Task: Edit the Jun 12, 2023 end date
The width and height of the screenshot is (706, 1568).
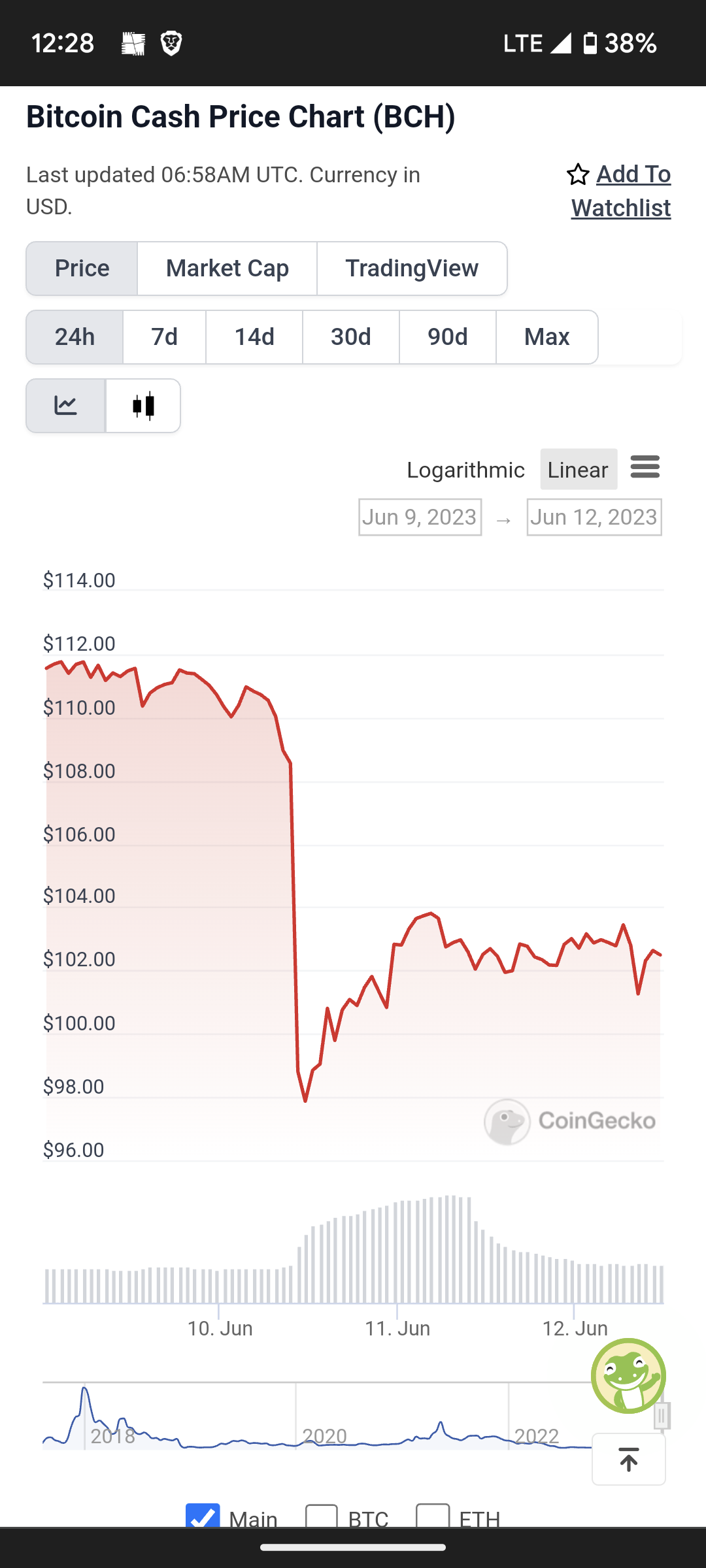Action: click(x=594, y=517)
